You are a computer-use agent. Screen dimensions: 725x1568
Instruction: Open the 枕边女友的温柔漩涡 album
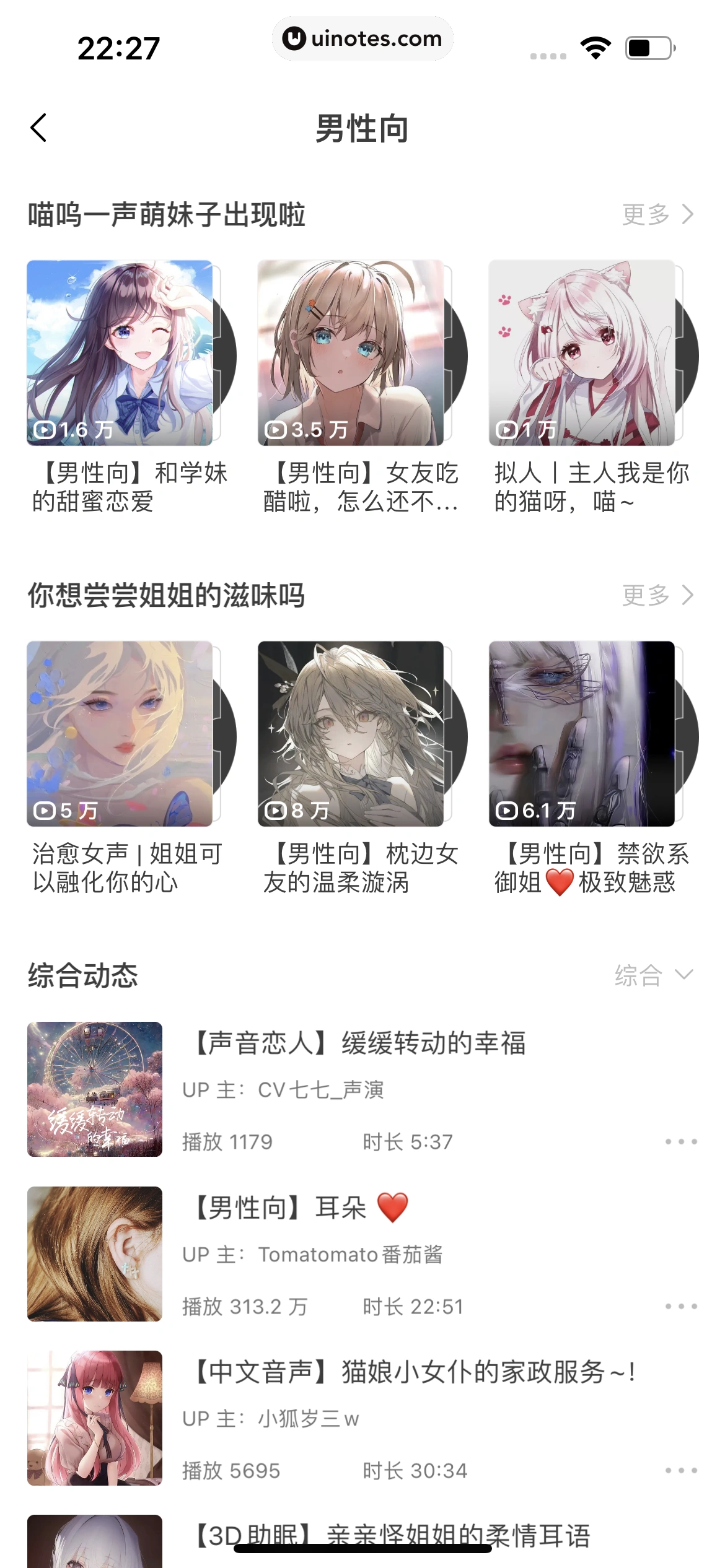point(351,734)
